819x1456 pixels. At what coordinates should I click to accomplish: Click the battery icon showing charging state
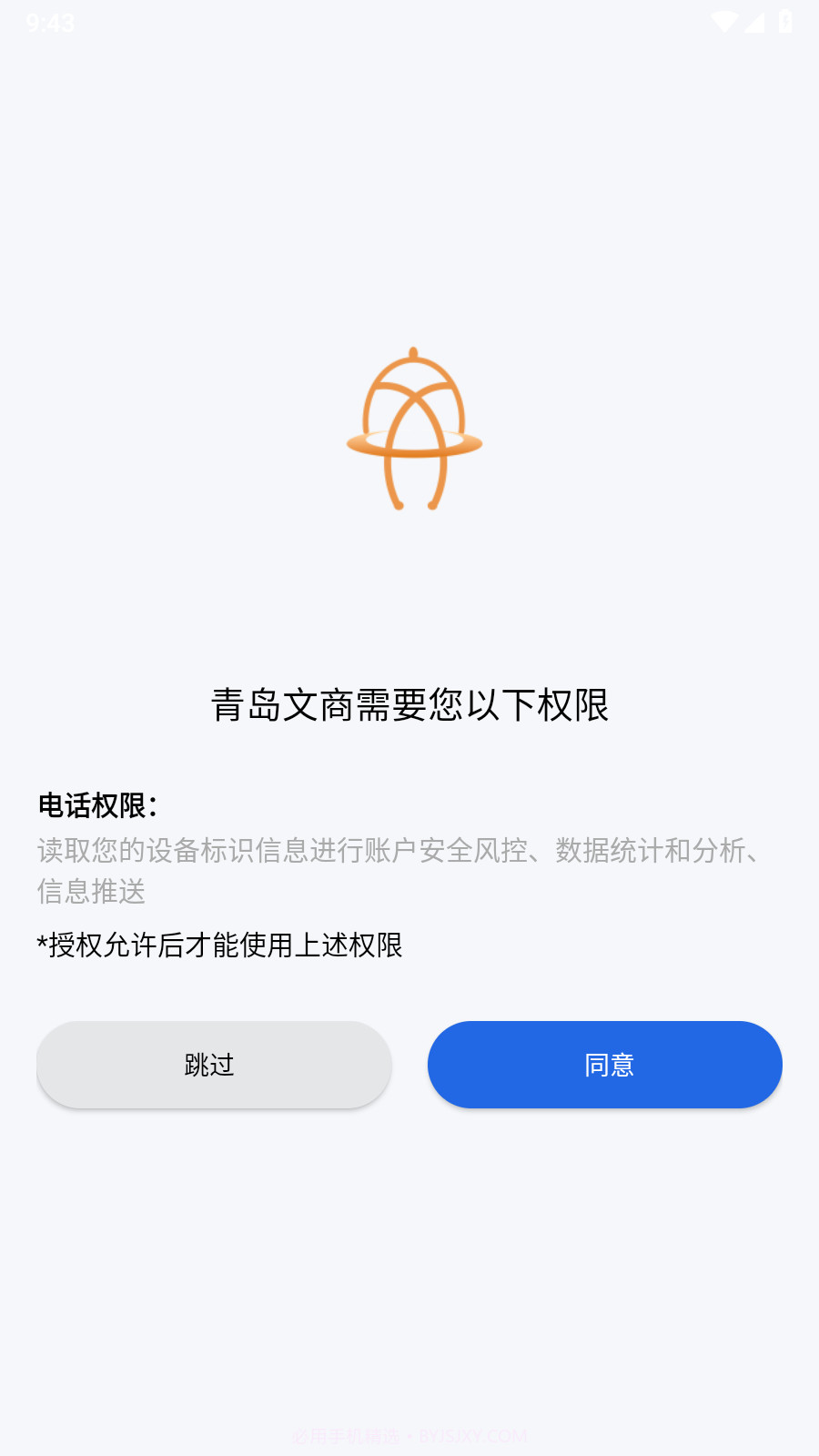786,20
